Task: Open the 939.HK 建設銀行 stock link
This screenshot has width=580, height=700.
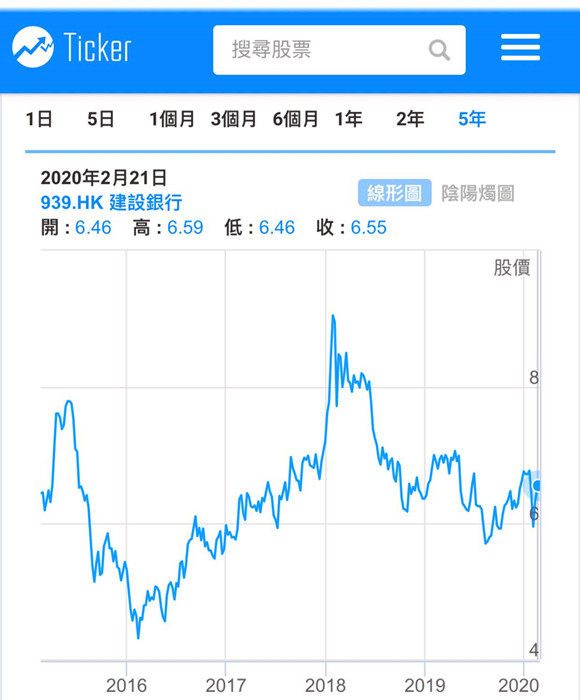Action: coord(111,202)
